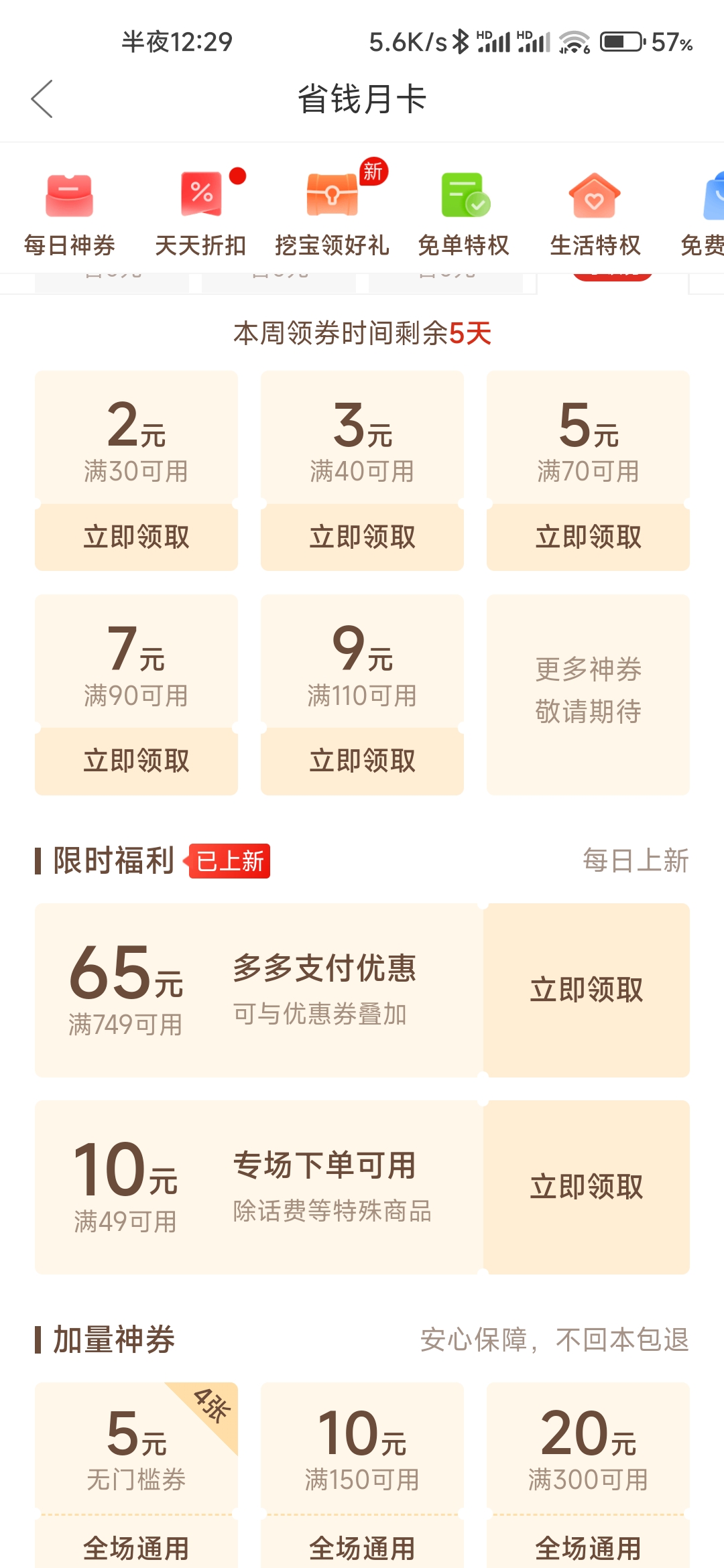Tap 全场通用 under the 20元满300 coupon
This screenshot has width=724, height=1568.
point(588,1548)
